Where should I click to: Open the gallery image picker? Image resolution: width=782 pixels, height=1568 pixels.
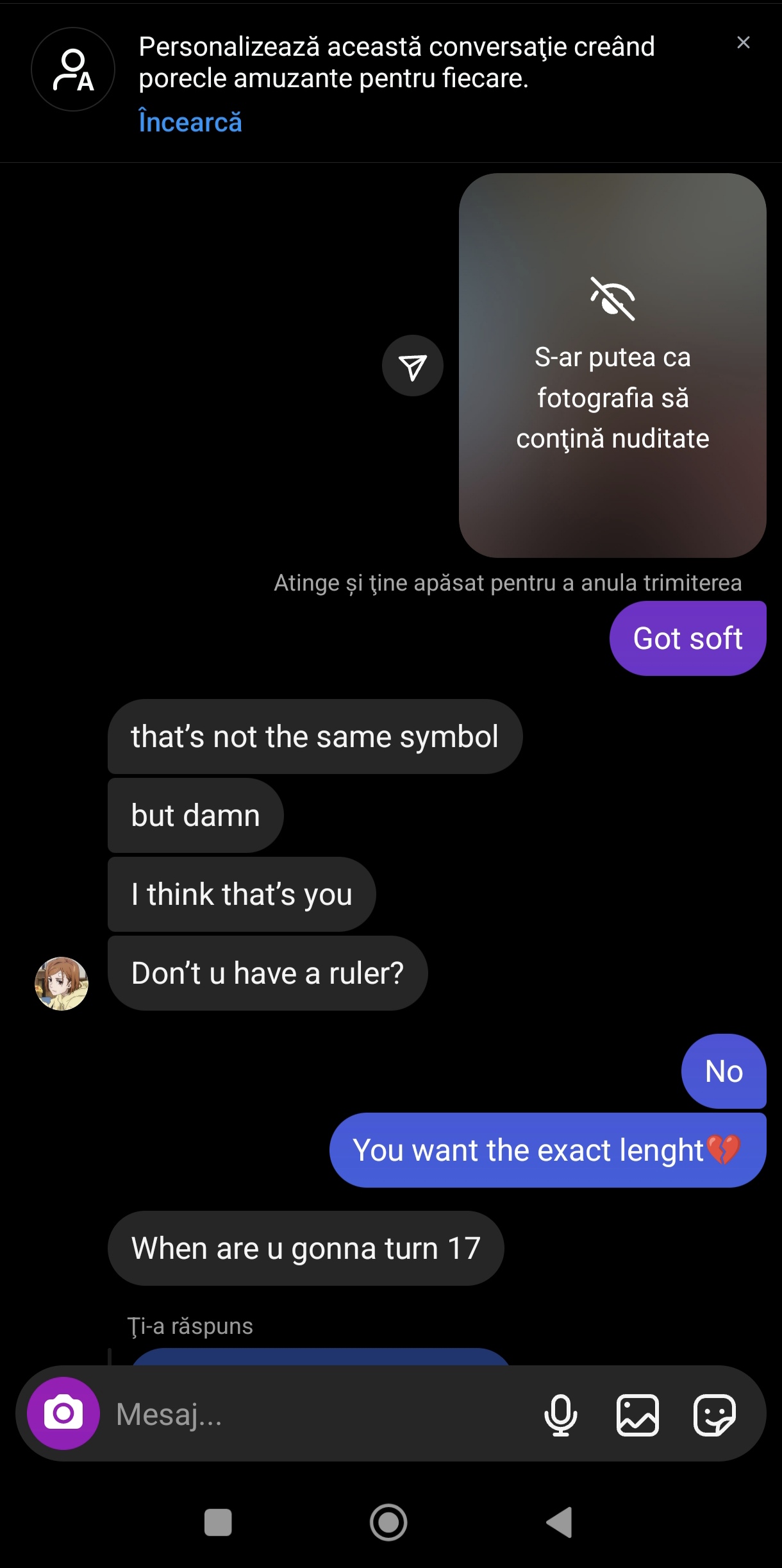pos(637,1415)
